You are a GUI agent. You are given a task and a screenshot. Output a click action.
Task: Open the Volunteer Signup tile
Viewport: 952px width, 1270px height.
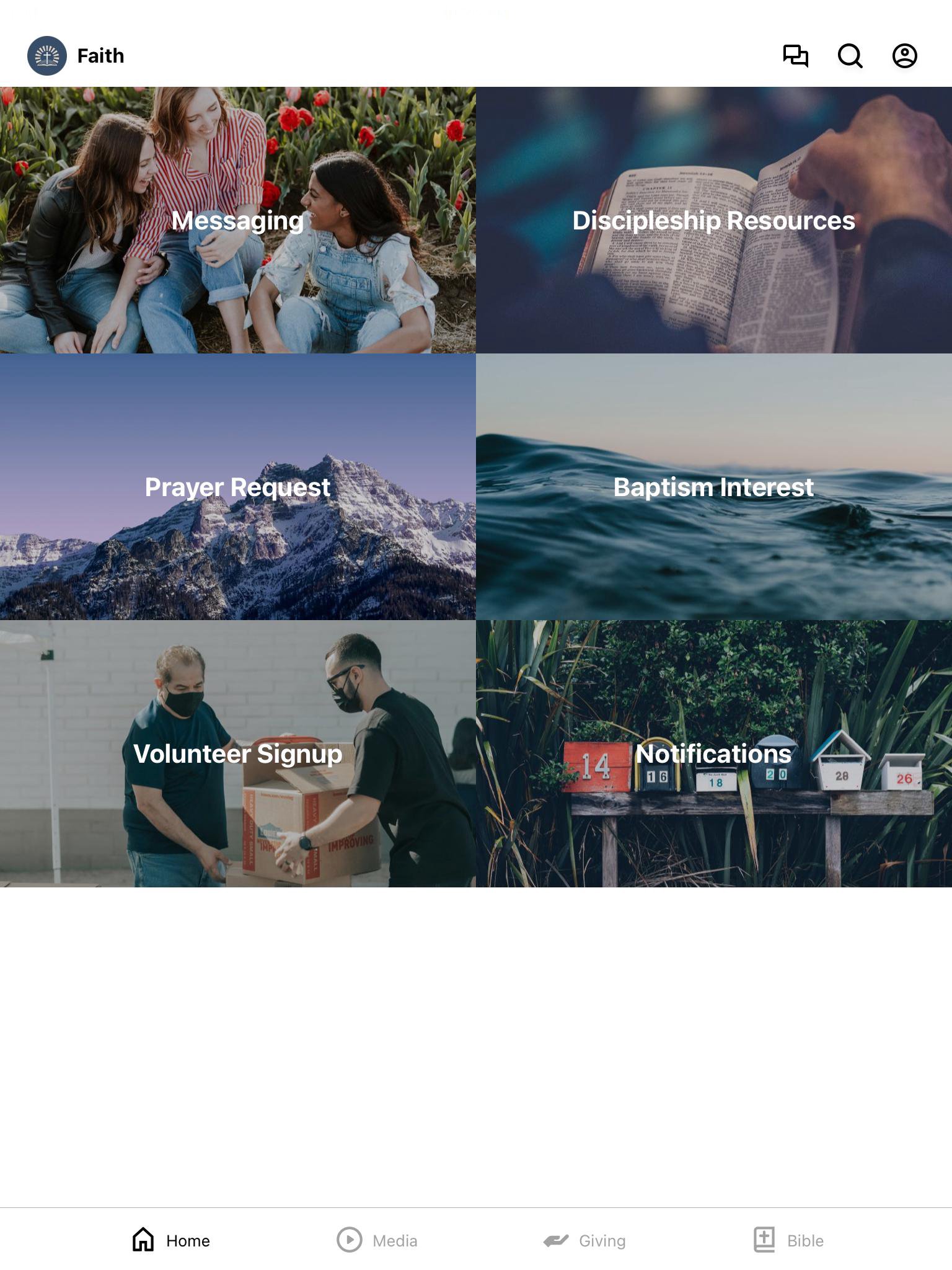[x=238, y=753]
